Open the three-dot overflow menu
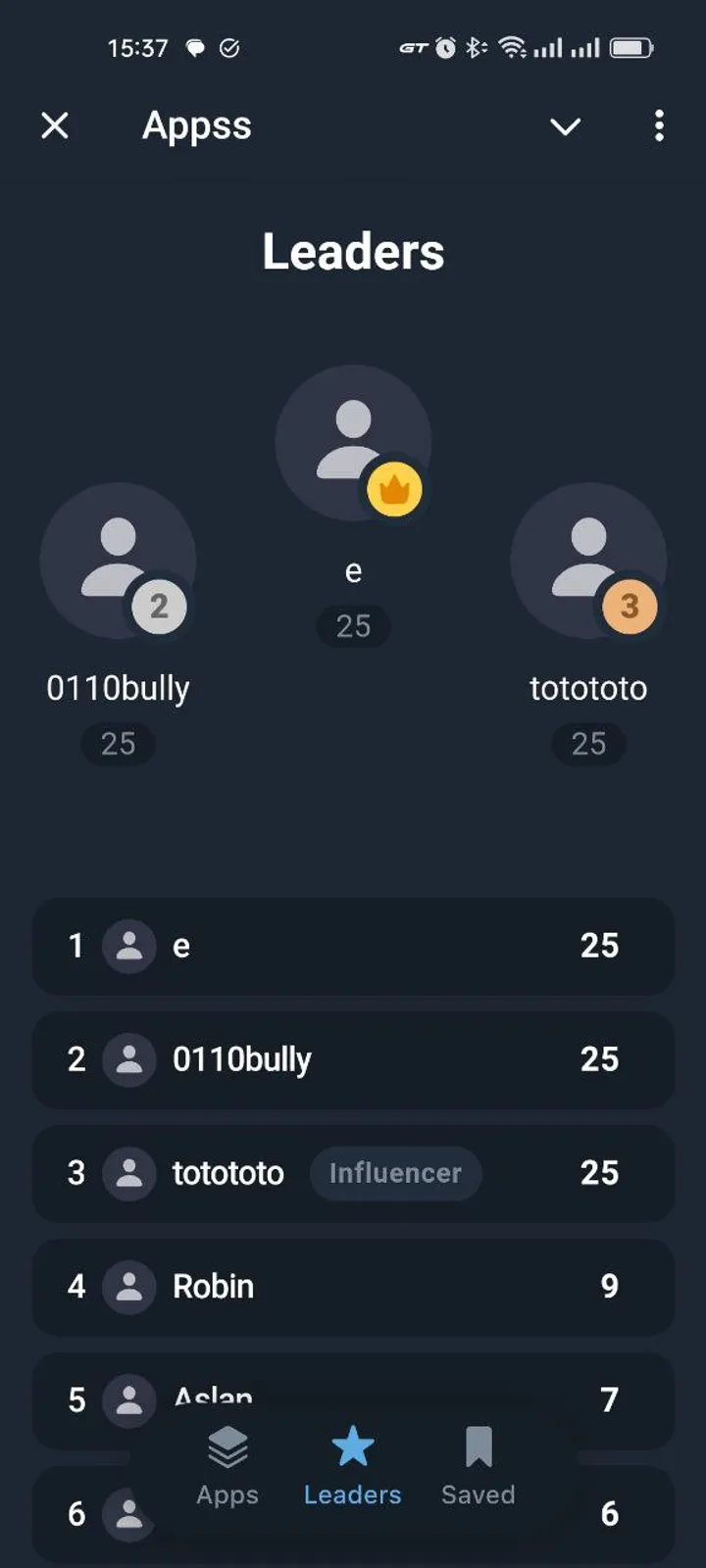Screen dimensions: 706x1568 coord(659,125)
